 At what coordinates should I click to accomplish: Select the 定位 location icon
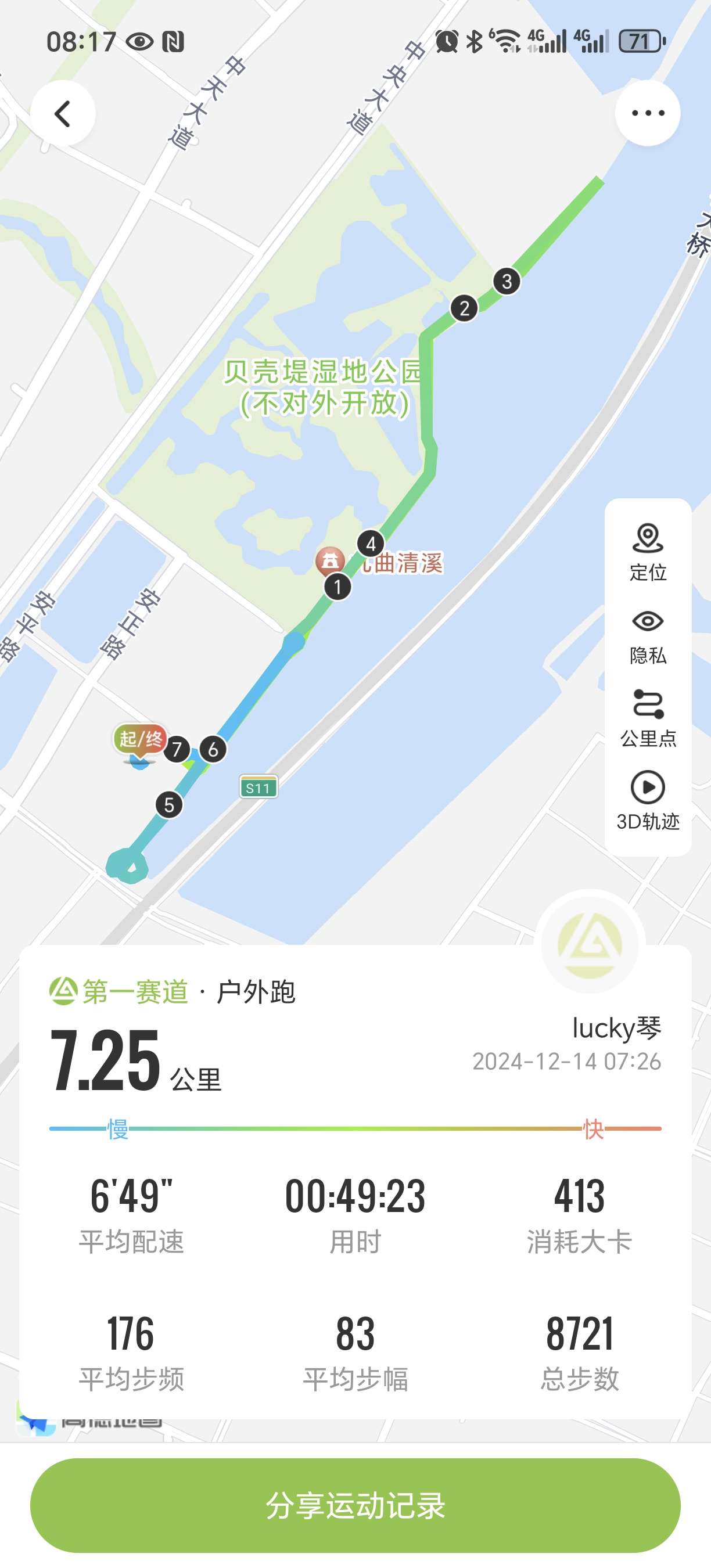[x=648, y=538]
